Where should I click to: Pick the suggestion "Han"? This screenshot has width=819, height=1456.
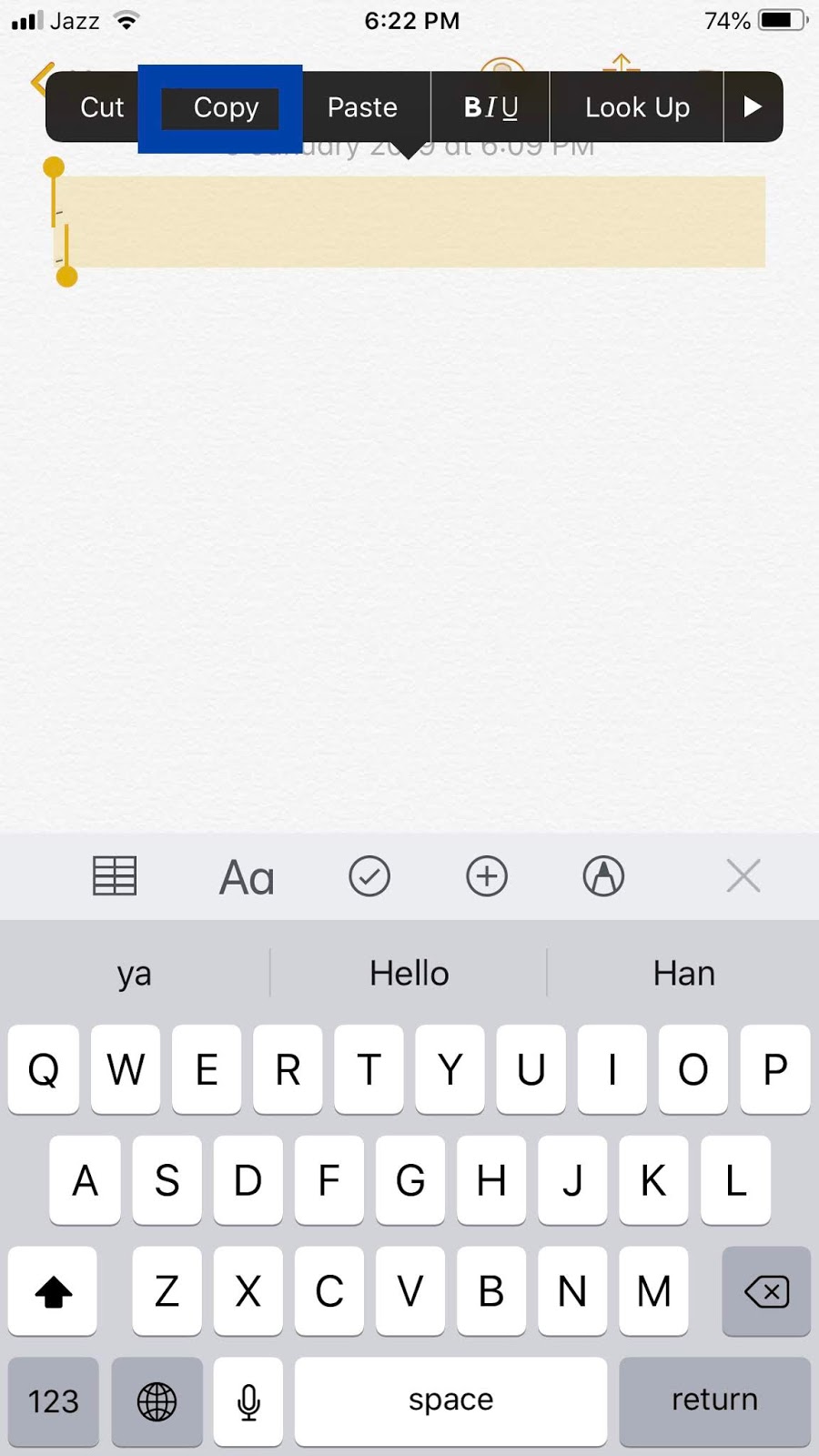click(x=683, y=974)
